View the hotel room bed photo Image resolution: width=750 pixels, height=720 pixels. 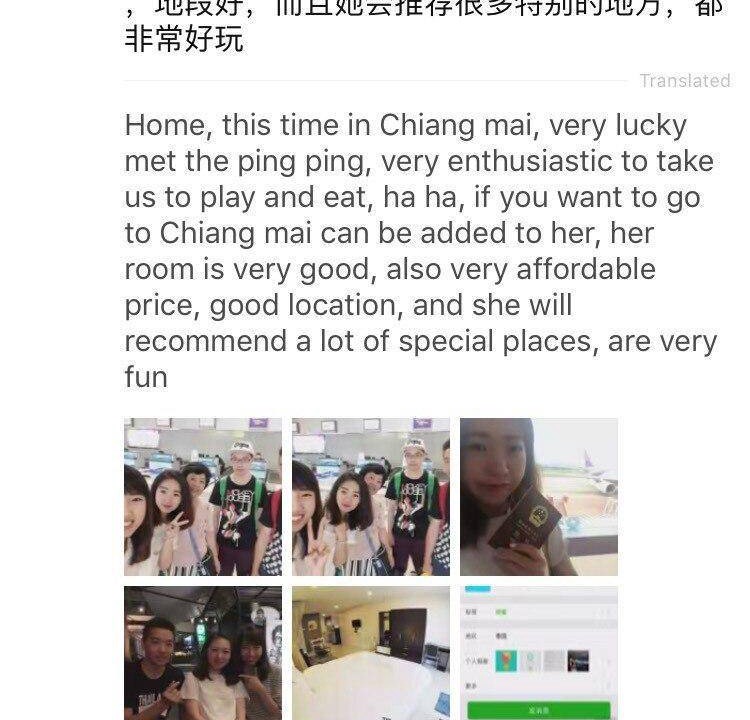371,653
